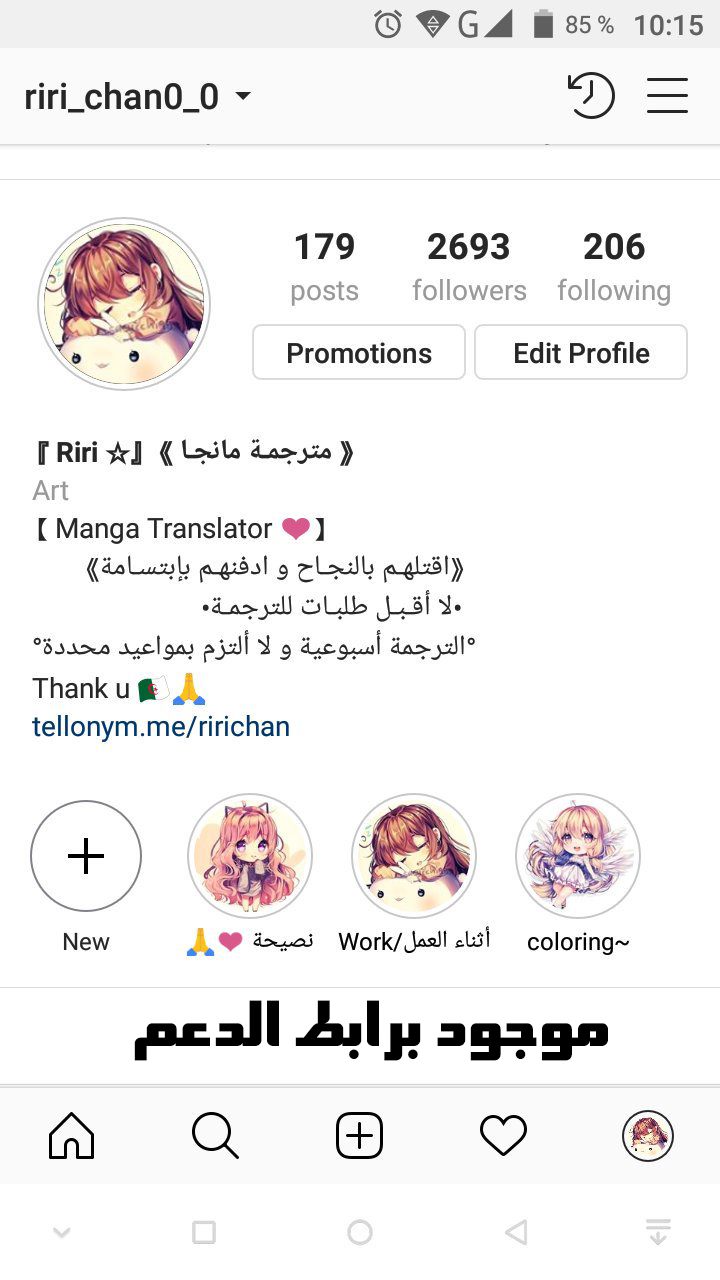View the profile picture

click(124, 304)
